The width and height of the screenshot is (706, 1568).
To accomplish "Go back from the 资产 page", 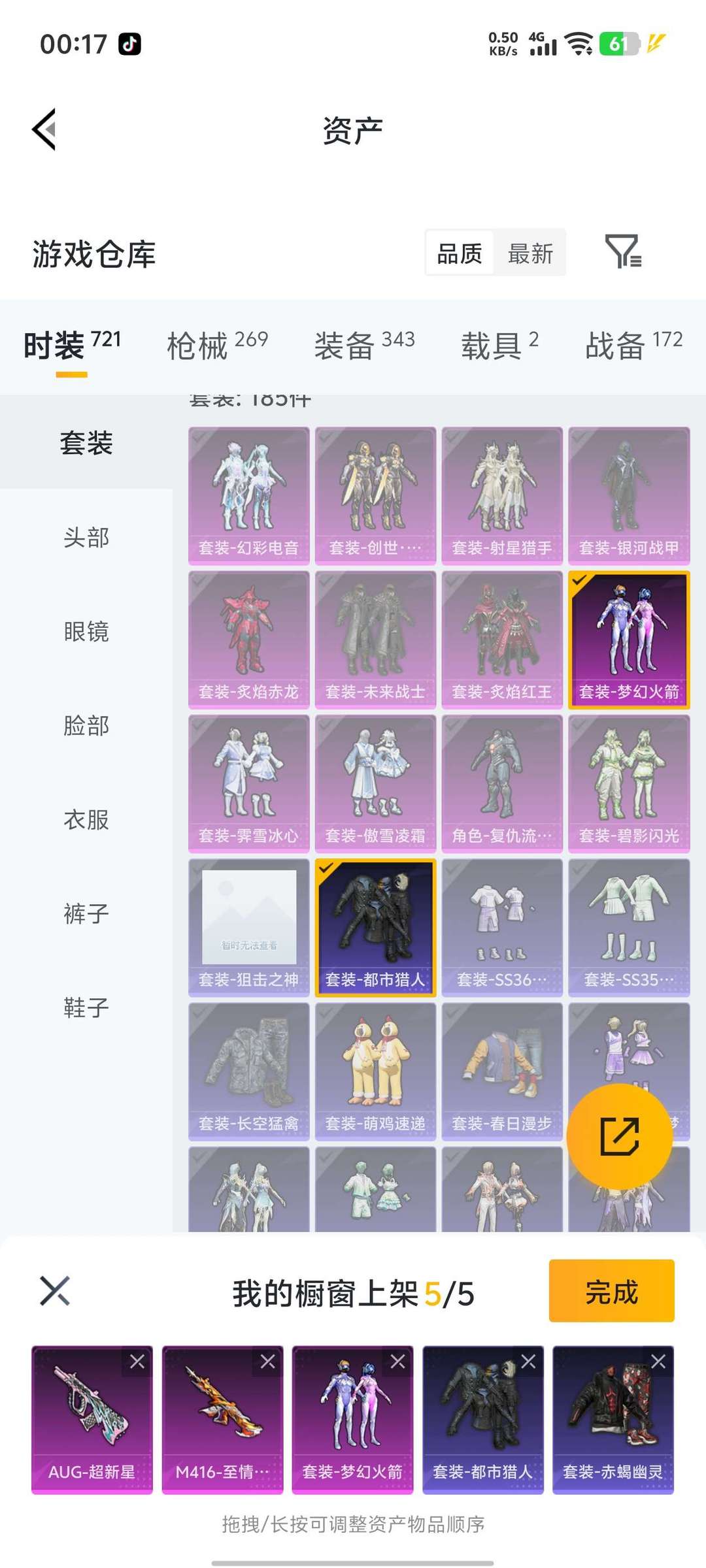I will [44, 129].
